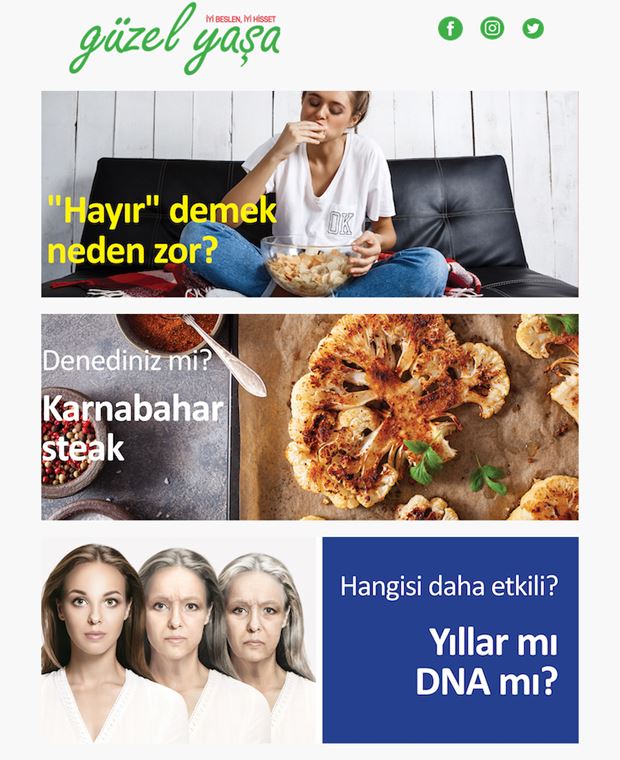620x760 pixels.
Task: Open the Twitter profile link
Action: 533,28
